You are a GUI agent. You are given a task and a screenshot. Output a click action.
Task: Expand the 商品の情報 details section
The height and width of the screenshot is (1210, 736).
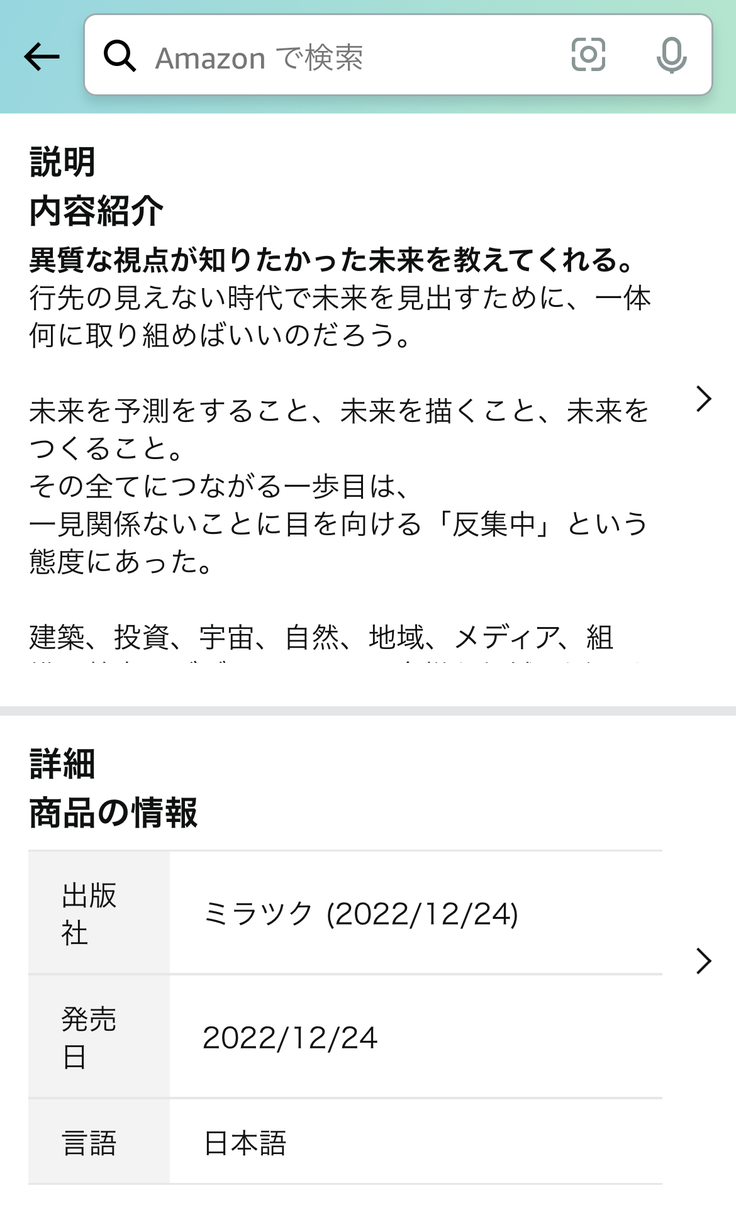pyautogui.click(x=703, y=961)
